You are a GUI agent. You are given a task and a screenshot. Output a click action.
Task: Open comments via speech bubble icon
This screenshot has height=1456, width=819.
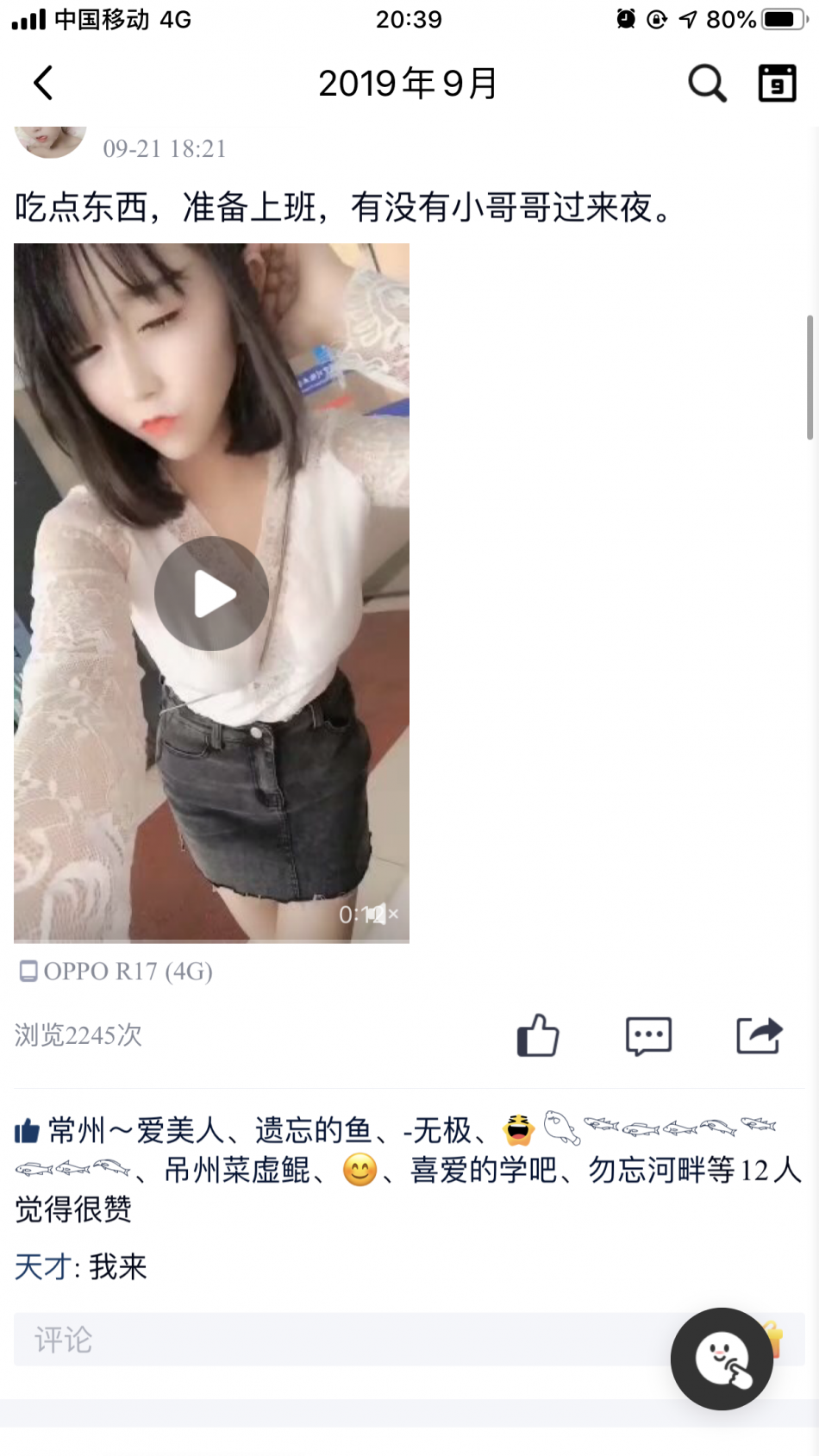point(648,1035)
